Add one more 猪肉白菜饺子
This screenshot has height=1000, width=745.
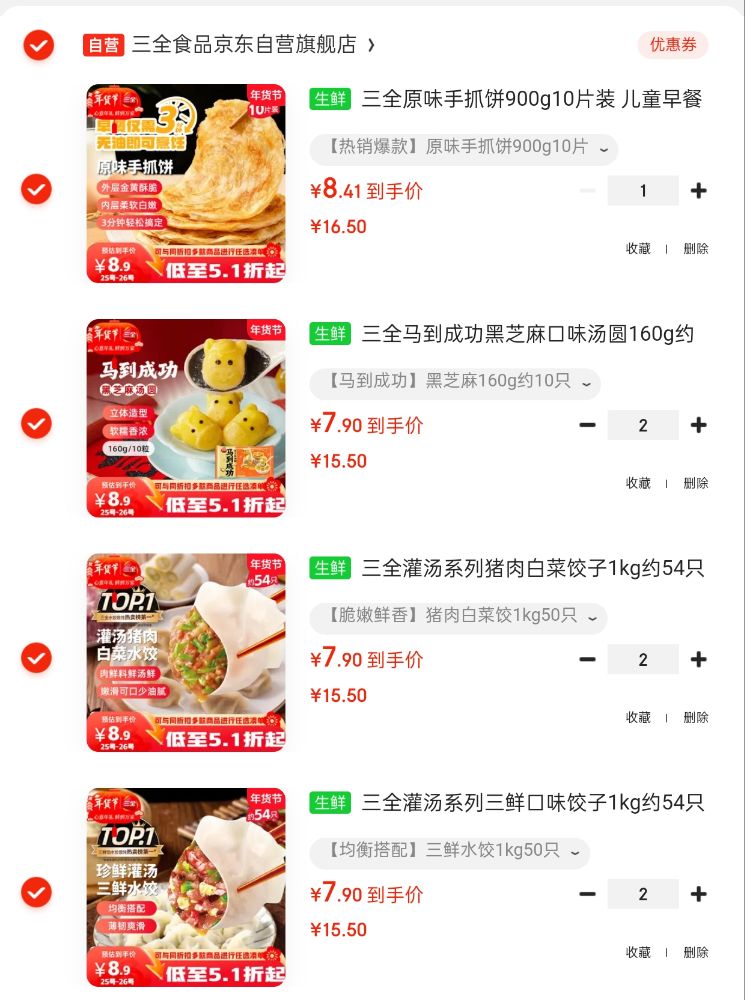(699, 660)
